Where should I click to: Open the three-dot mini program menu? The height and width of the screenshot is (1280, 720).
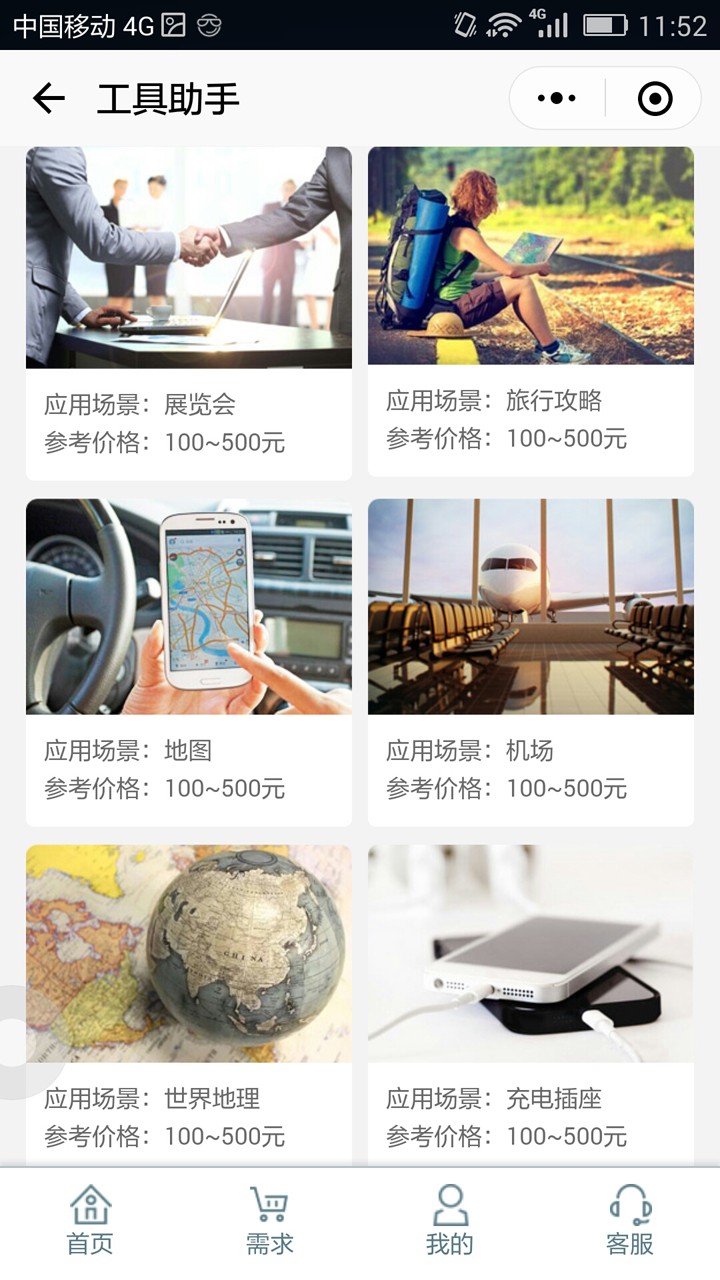(557, 98)
